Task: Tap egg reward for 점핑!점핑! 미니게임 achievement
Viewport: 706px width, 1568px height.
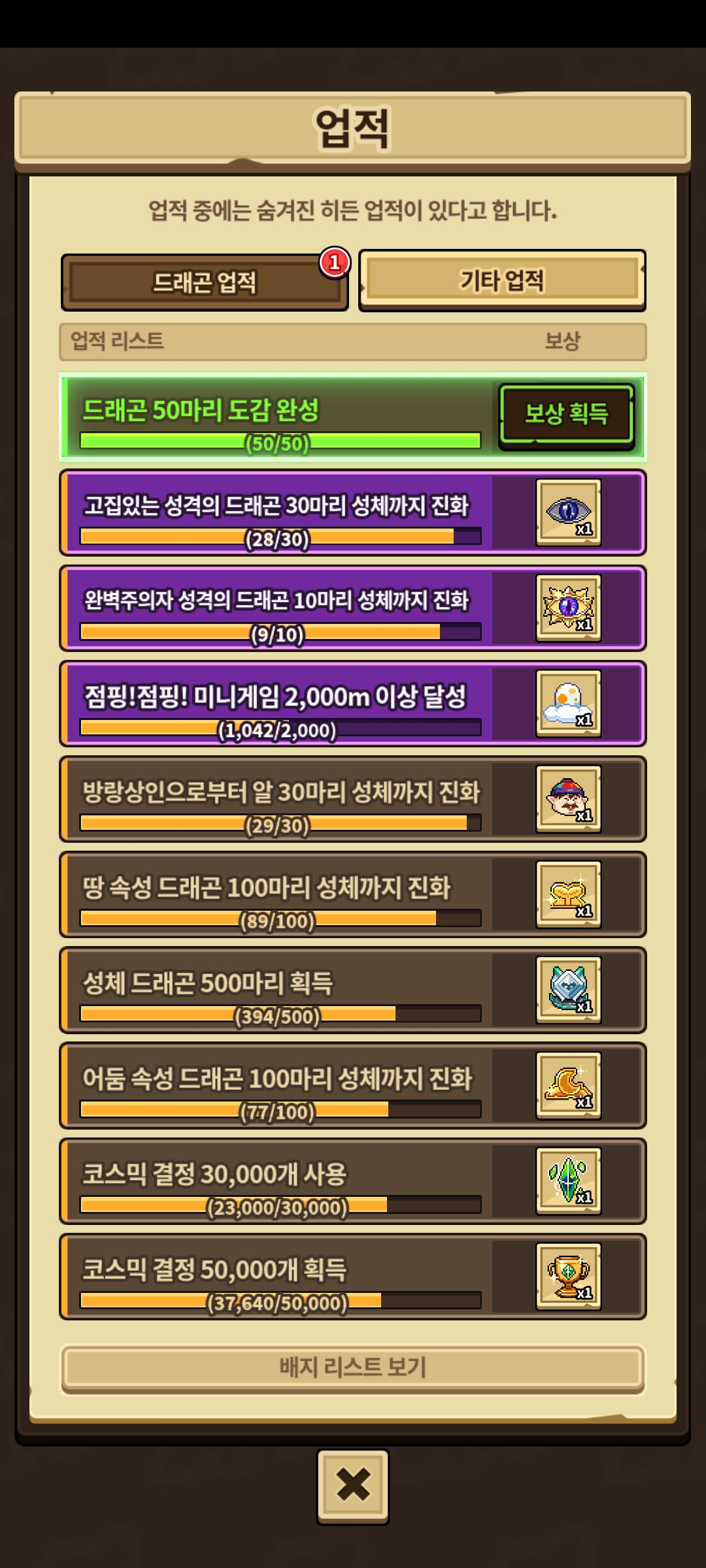Action: click(568, 704)
